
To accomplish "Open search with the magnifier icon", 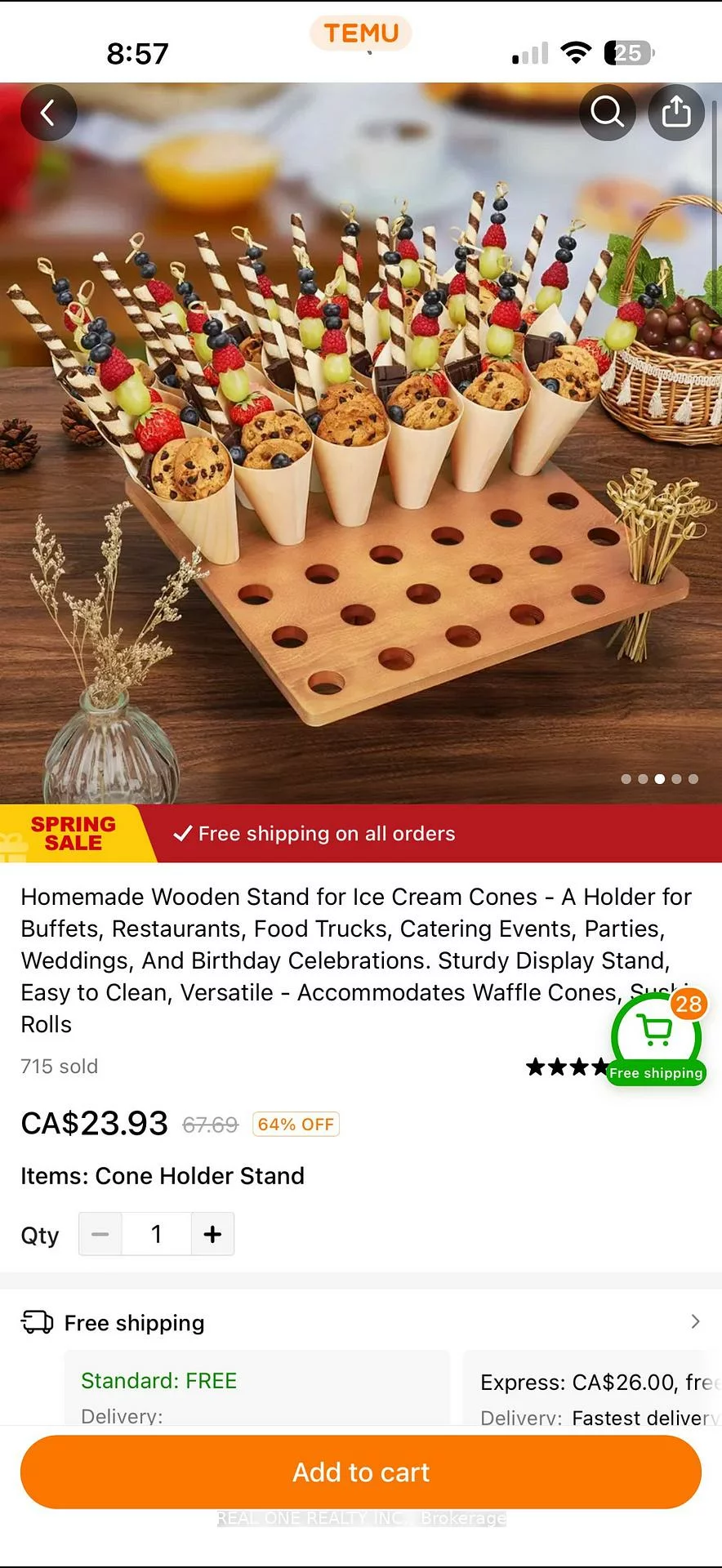I will (x=607, y=112).
